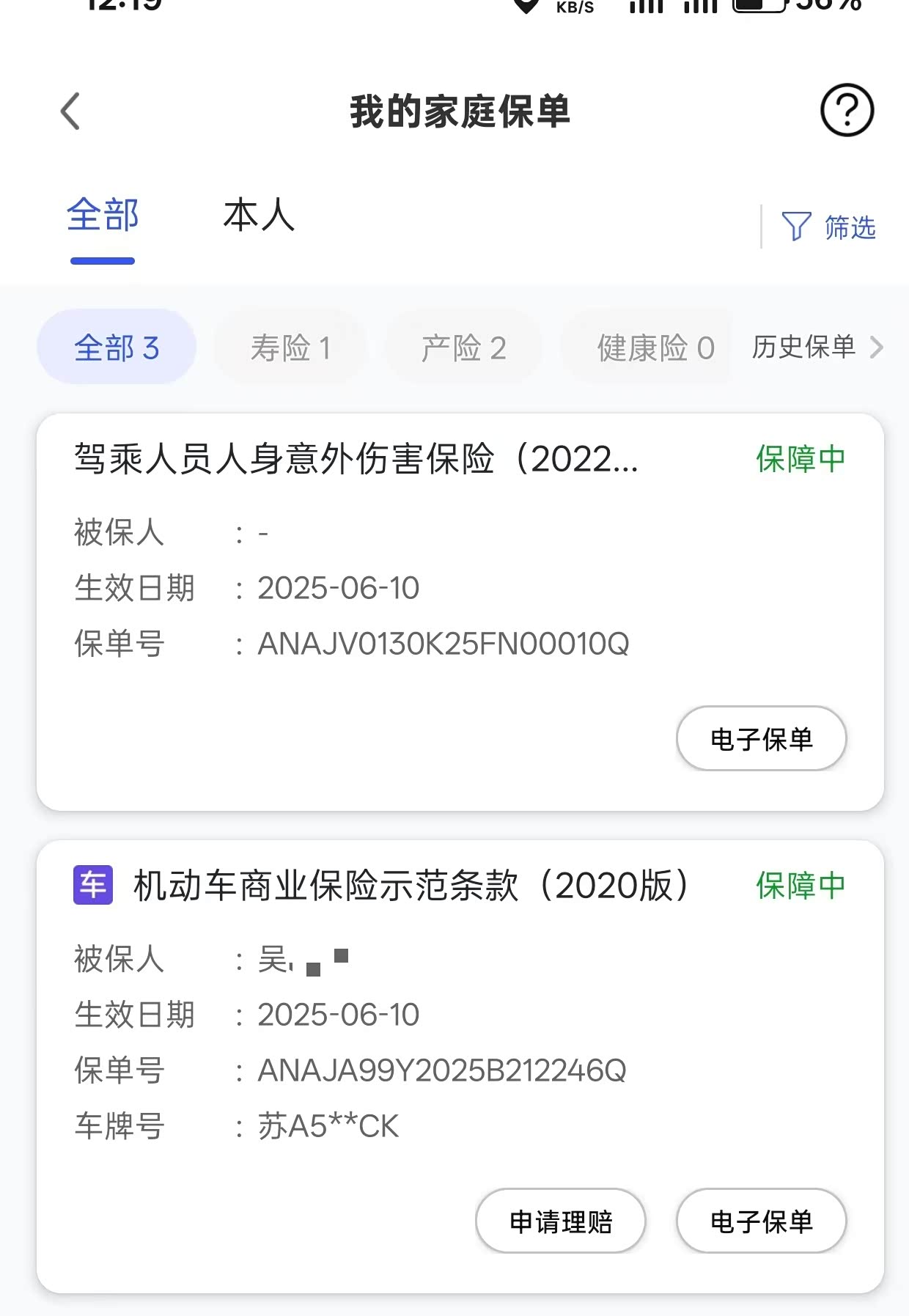View 电子保单 for policy ANAJV0130K25FN00010Q
The width and height of the screenshot is (909, 1316).
click(x=761, y=739)
